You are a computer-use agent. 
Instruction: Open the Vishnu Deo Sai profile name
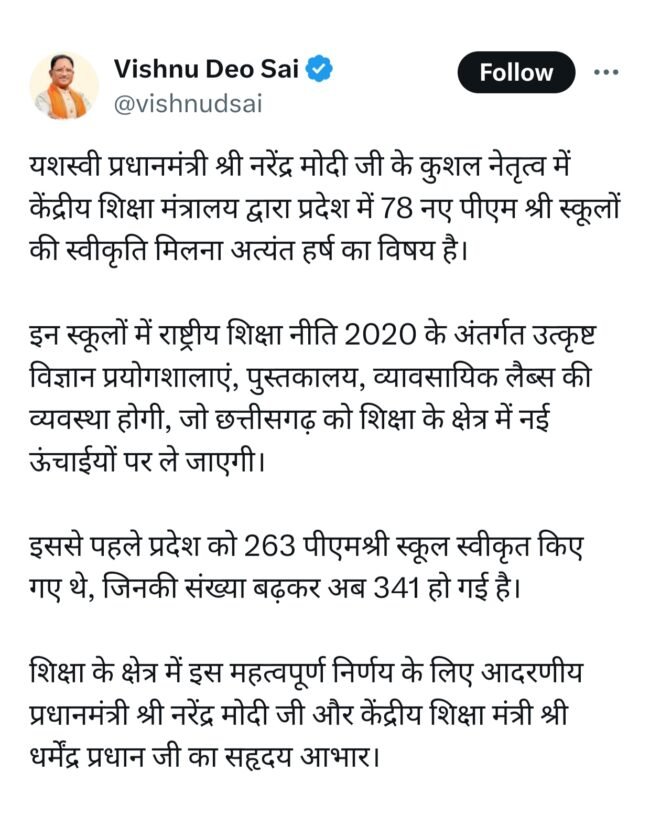coord(206,69)
